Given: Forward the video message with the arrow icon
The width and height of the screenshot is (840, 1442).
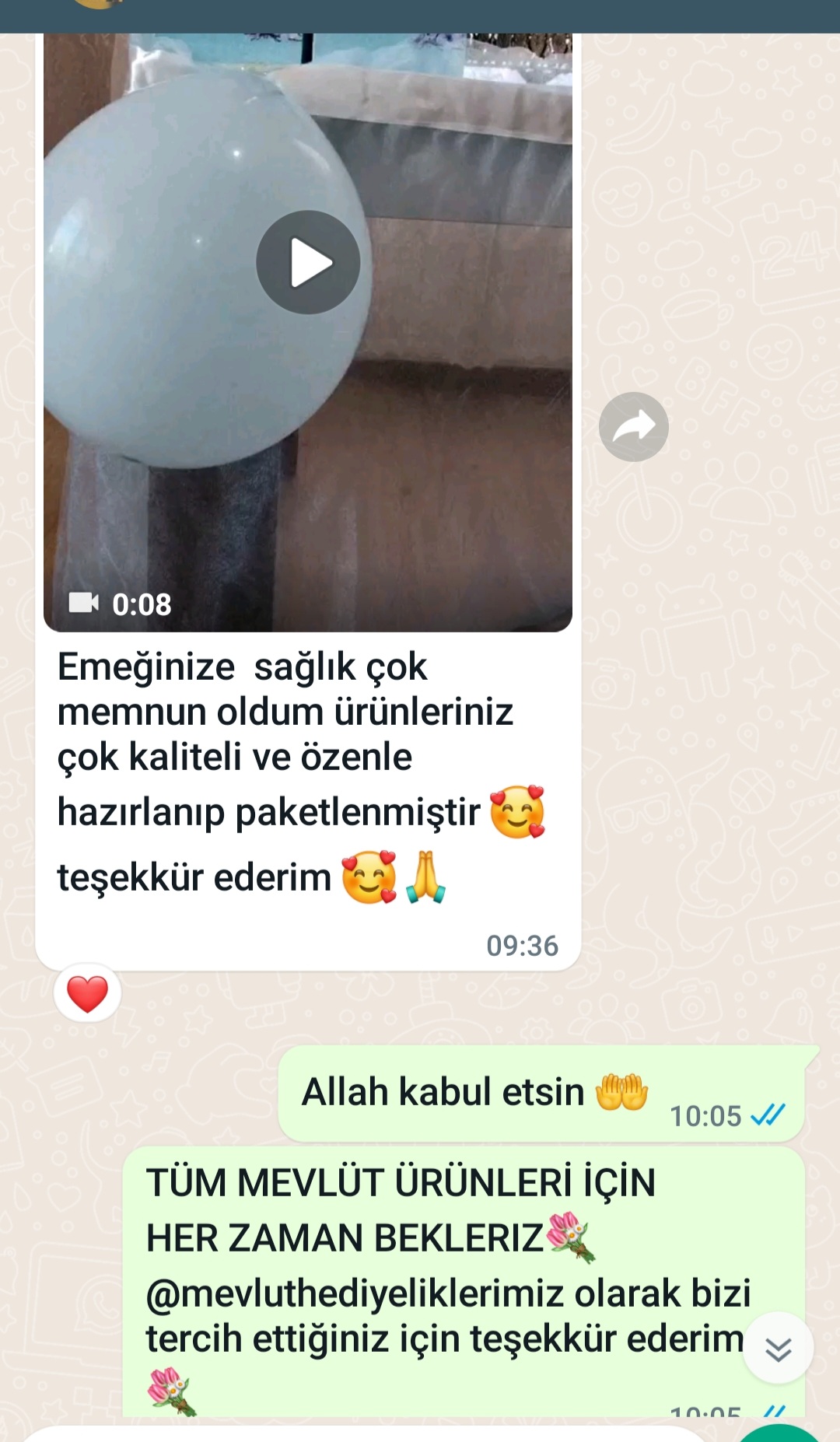Looking at the screenshot, I should [x=634, y=427].
